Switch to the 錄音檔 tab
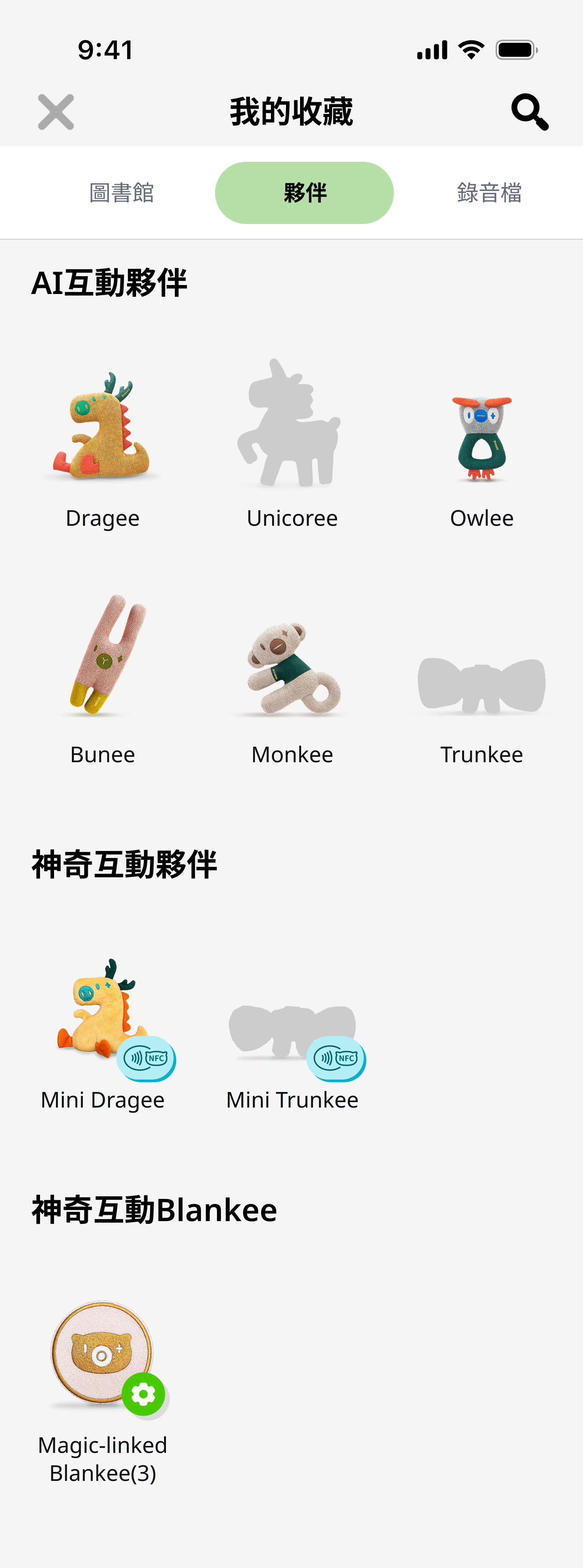The width and height of the screenshot is (583, 1568). (x=489, y=193)
